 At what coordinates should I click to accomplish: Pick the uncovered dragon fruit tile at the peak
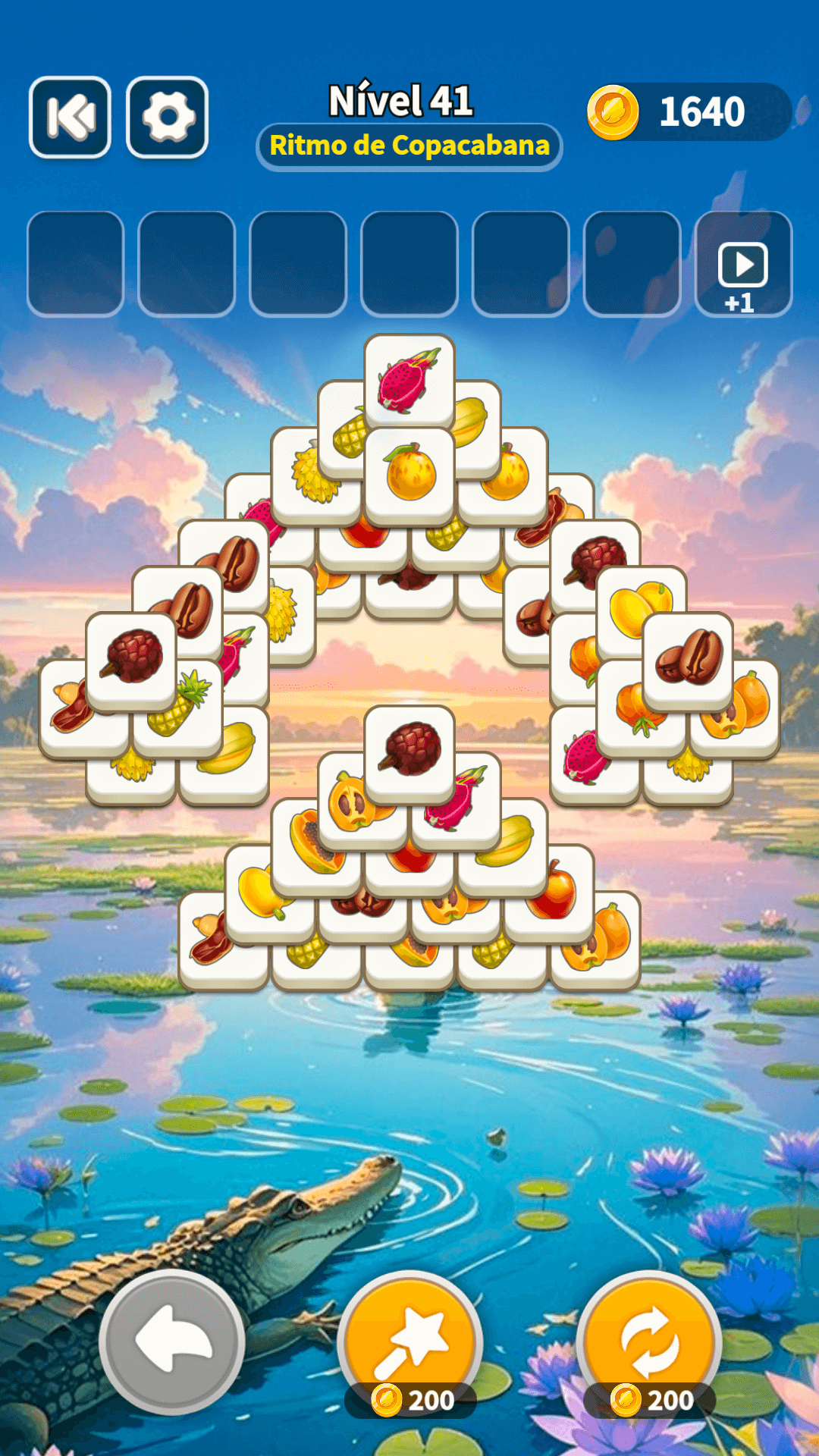[409, 379]
